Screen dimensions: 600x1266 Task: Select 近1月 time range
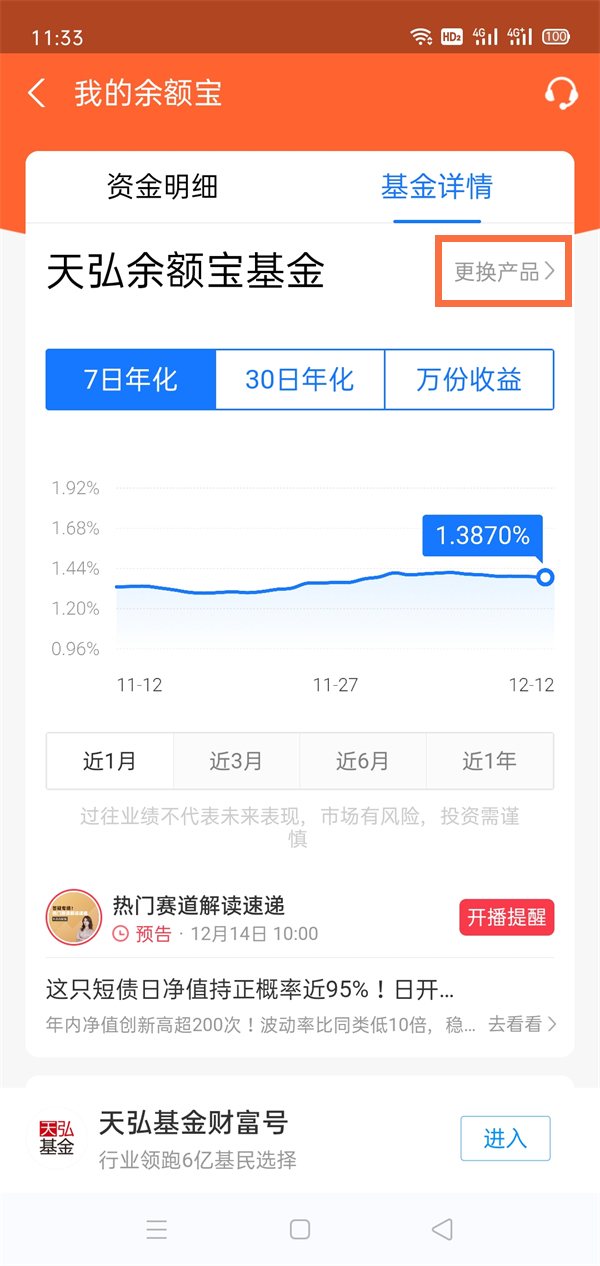tap(110, 761)
